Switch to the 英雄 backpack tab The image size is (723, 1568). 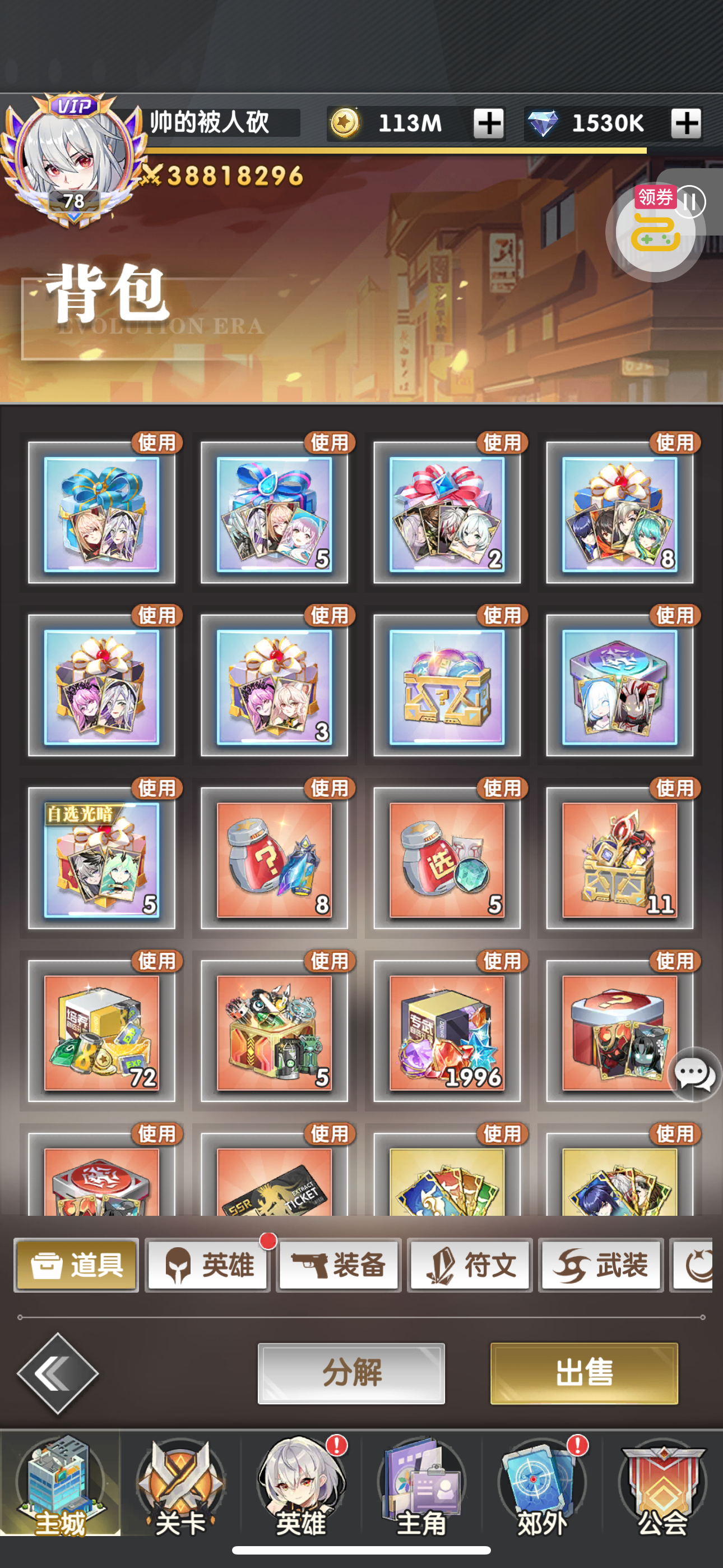tap(208, 1265)
